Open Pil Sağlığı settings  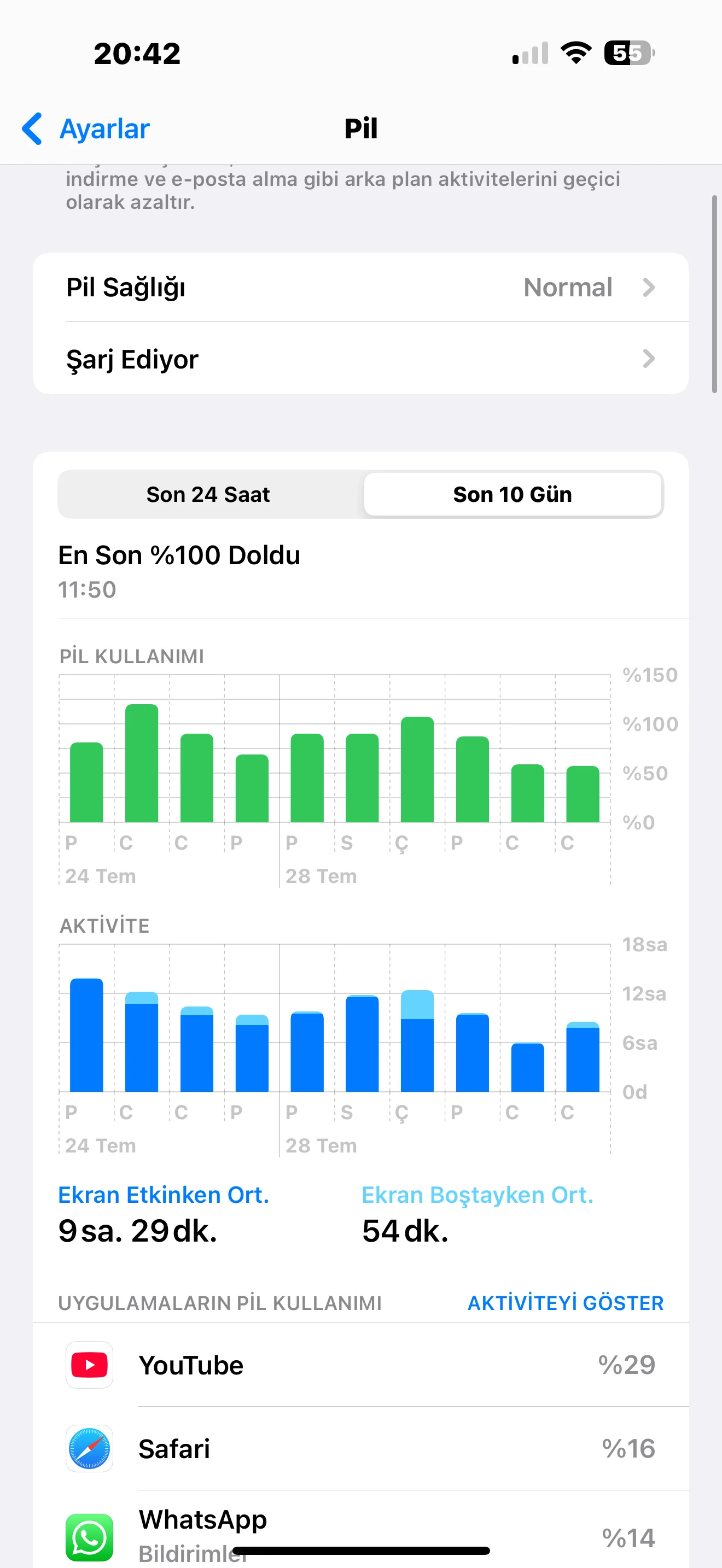(360, 288)
